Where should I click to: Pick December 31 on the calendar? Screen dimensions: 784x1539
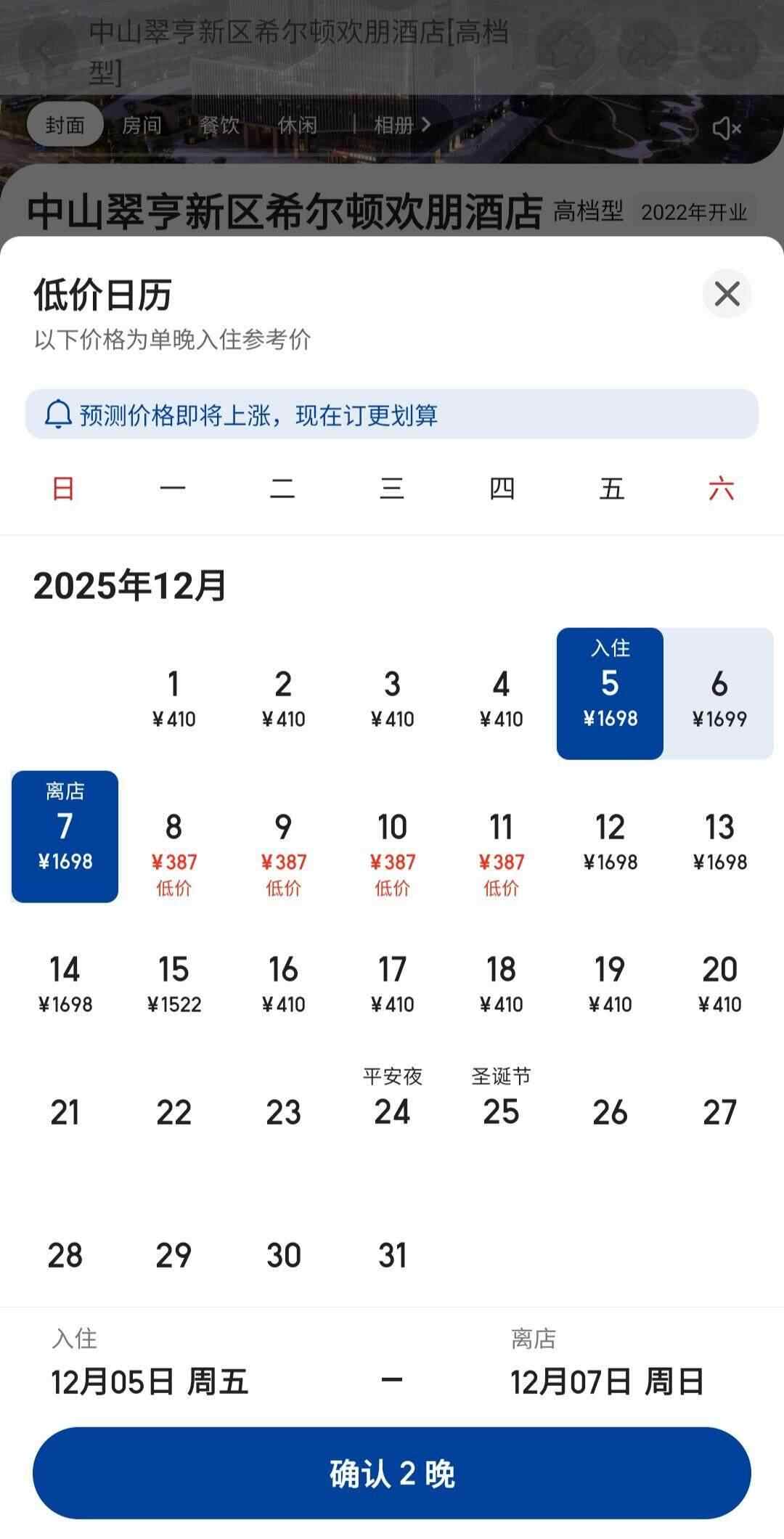392,1254
